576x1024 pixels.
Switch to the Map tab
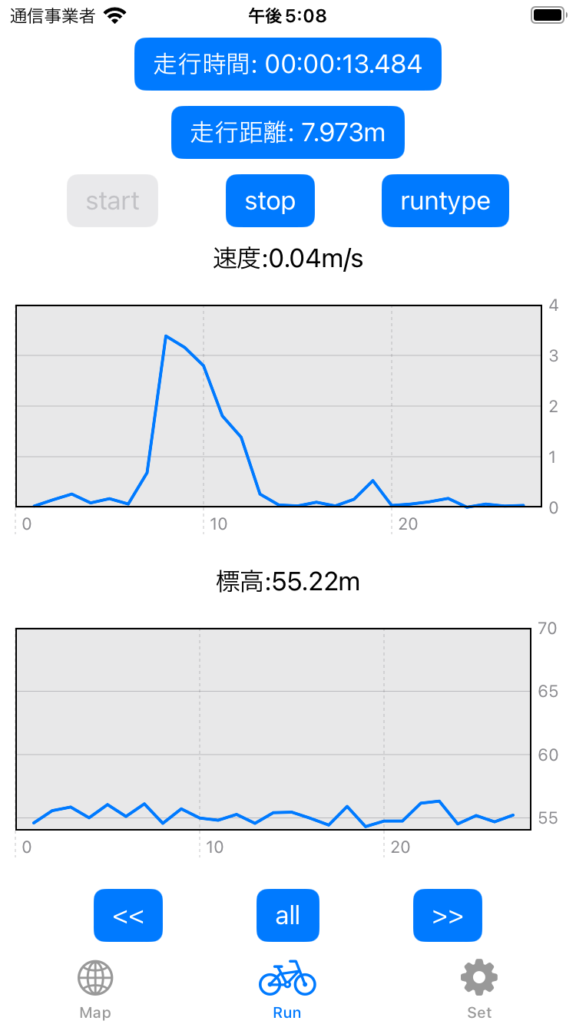pos(95,989)
